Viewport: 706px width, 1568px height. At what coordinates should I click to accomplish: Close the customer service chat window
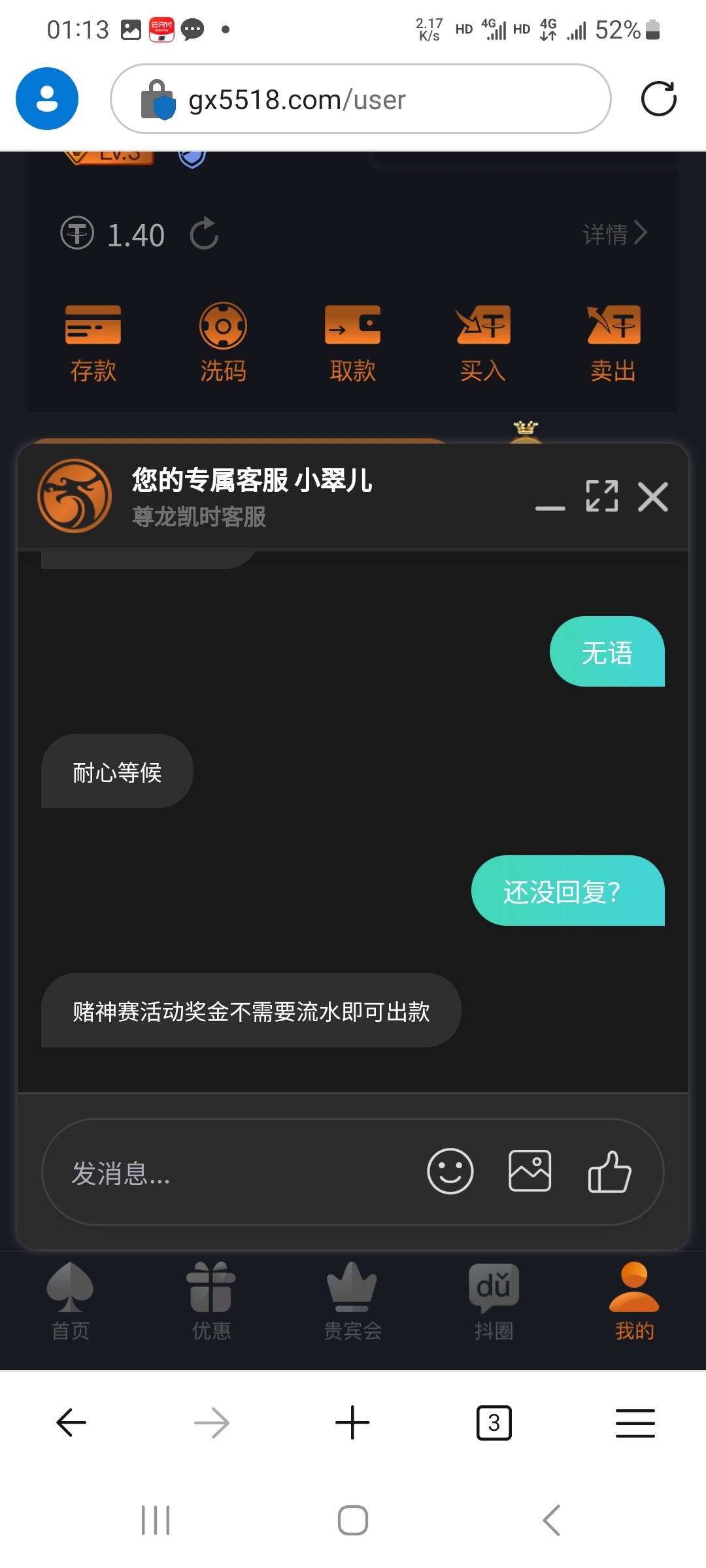click(652, 497)
